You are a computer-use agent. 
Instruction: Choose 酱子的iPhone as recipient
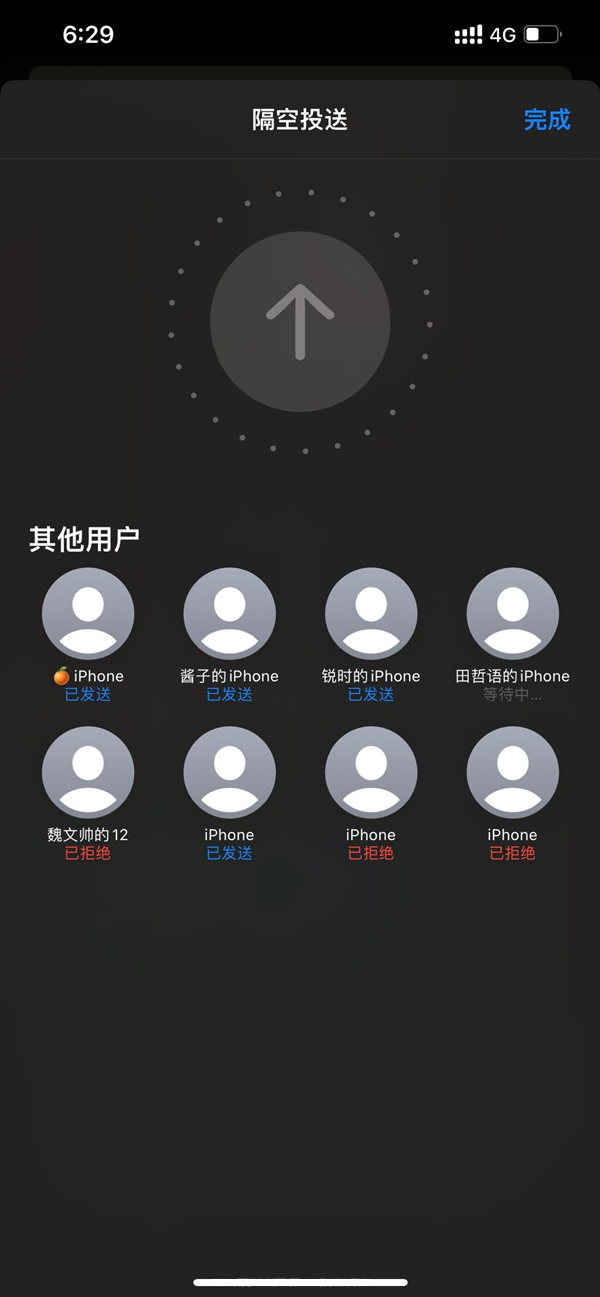tap(230, 614)
